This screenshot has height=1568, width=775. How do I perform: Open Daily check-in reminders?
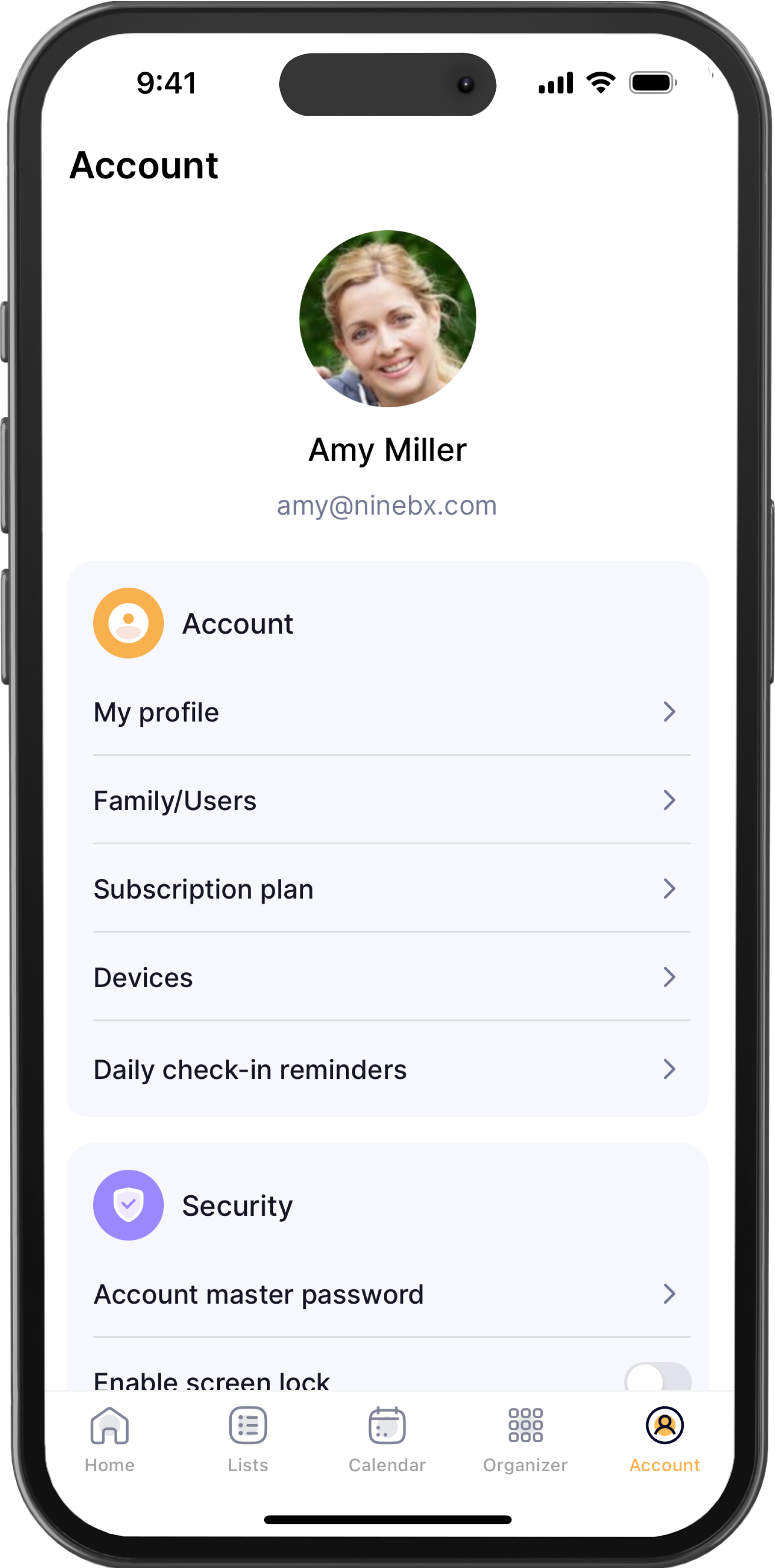click(x=387, y=1070)
